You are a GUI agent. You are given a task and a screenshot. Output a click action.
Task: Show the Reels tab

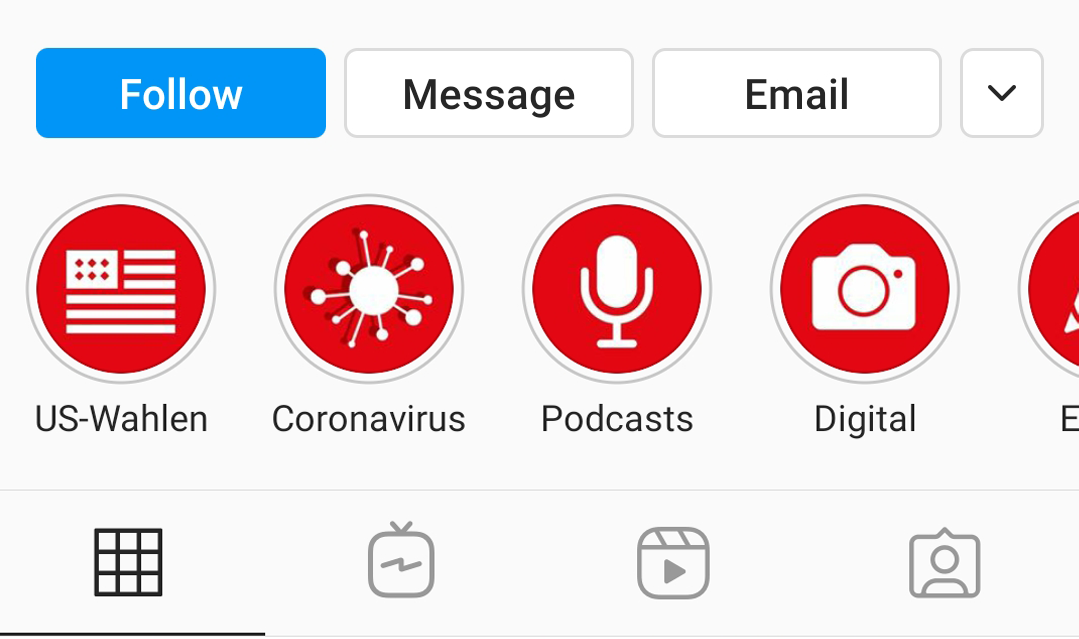point(673,563)
